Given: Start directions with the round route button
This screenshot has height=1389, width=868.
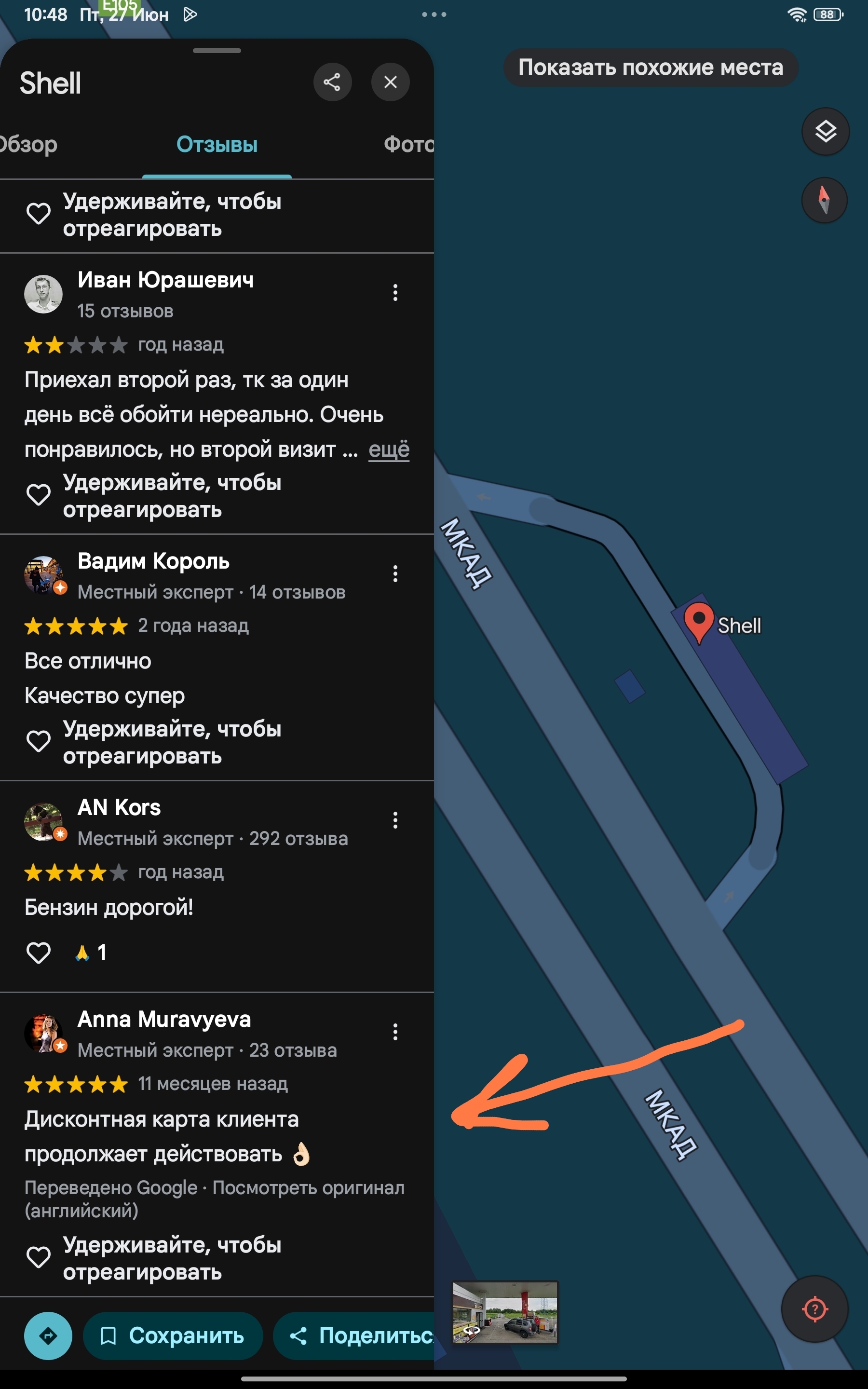Looking at the screenshot, I should (48, 1336).
